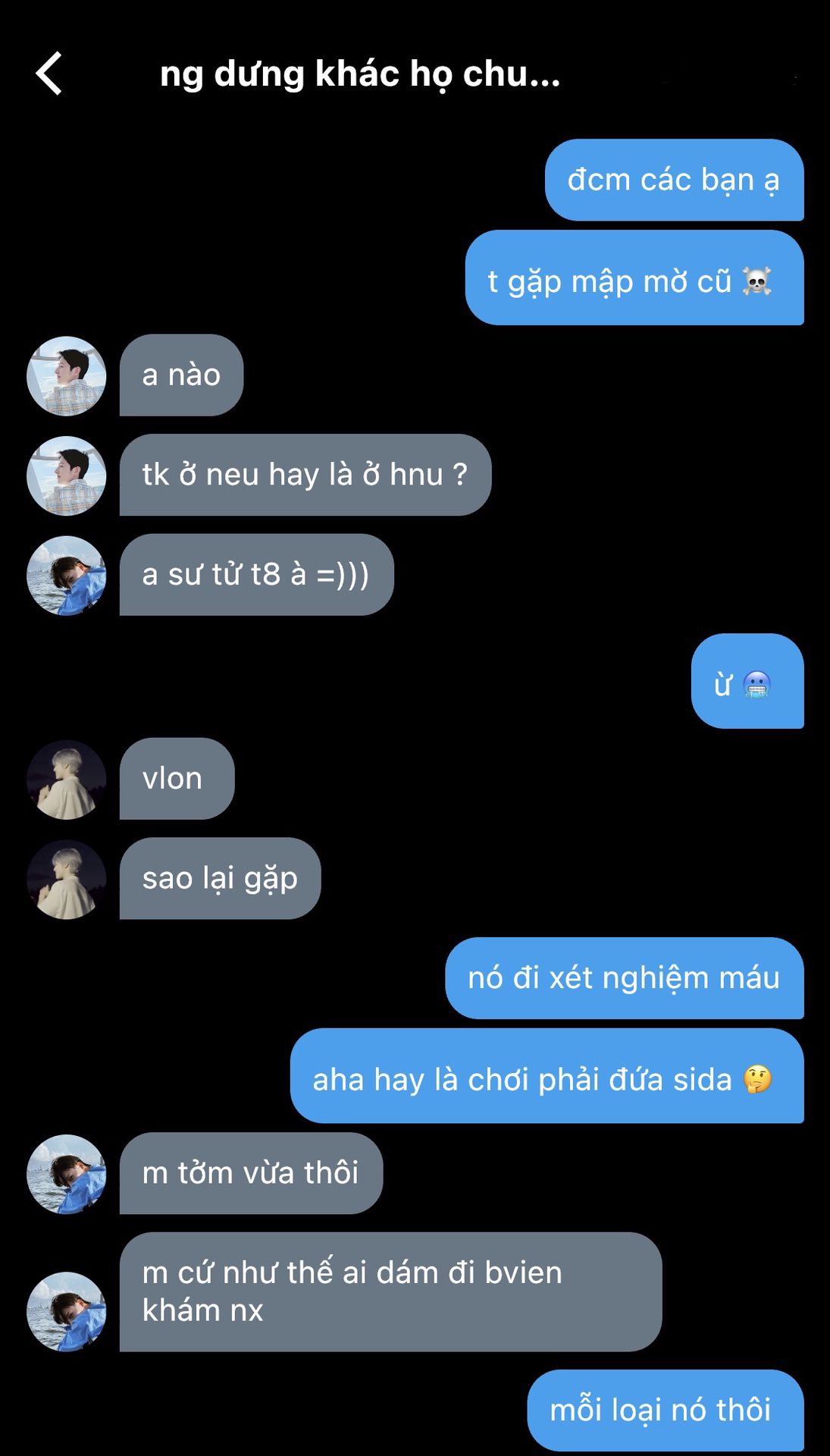View profile of sender of 'a sư tử t8 à'
This screenshot has width=830, height=1456.
pyautogui.click(x=67, y=576)
